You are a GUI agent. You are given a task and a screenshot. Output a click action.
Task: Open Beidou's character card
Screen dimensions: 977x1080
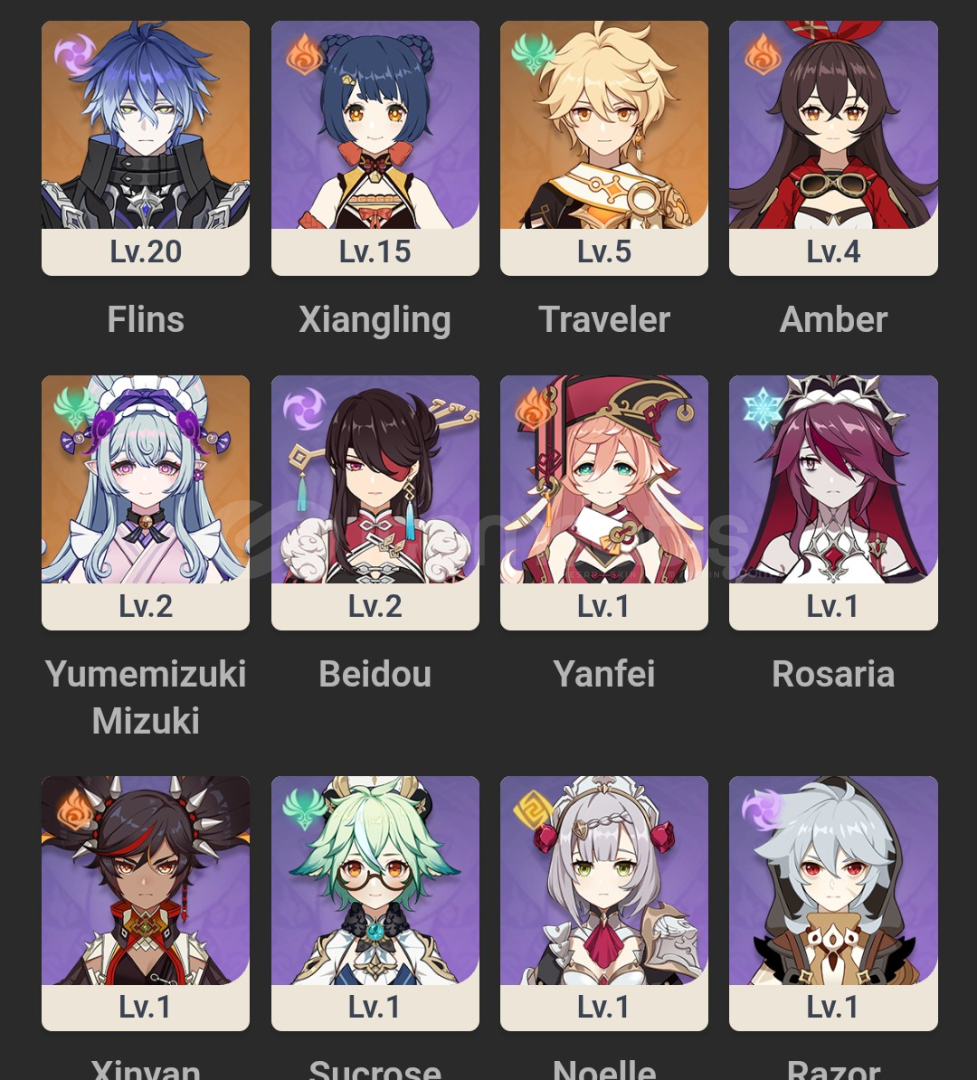[375, 501]
